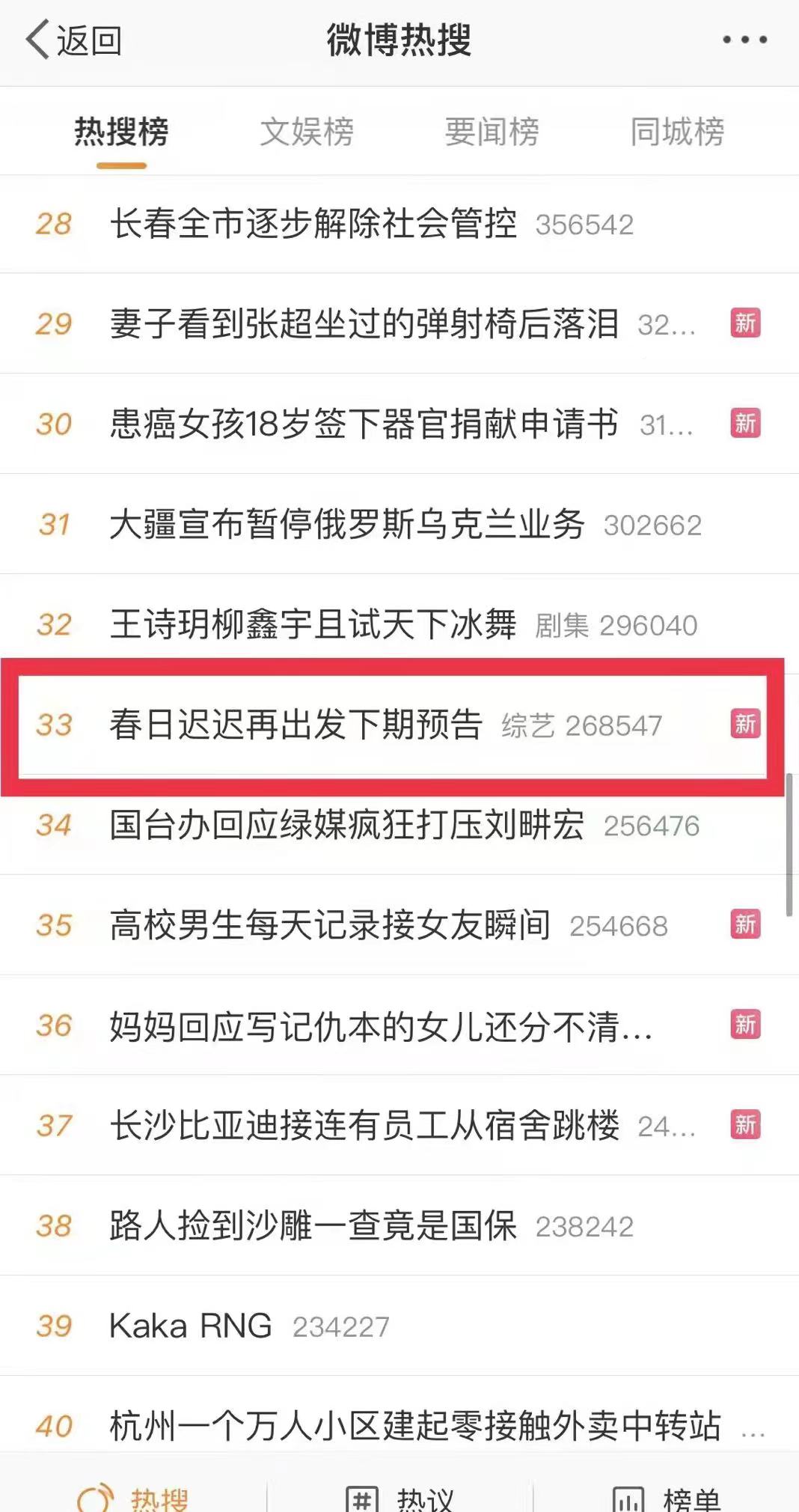Open topic 国台办回应绿媒疯狂打压刘畊宏
Viewport: 799px width, 1512px height.
coord(347,825)
